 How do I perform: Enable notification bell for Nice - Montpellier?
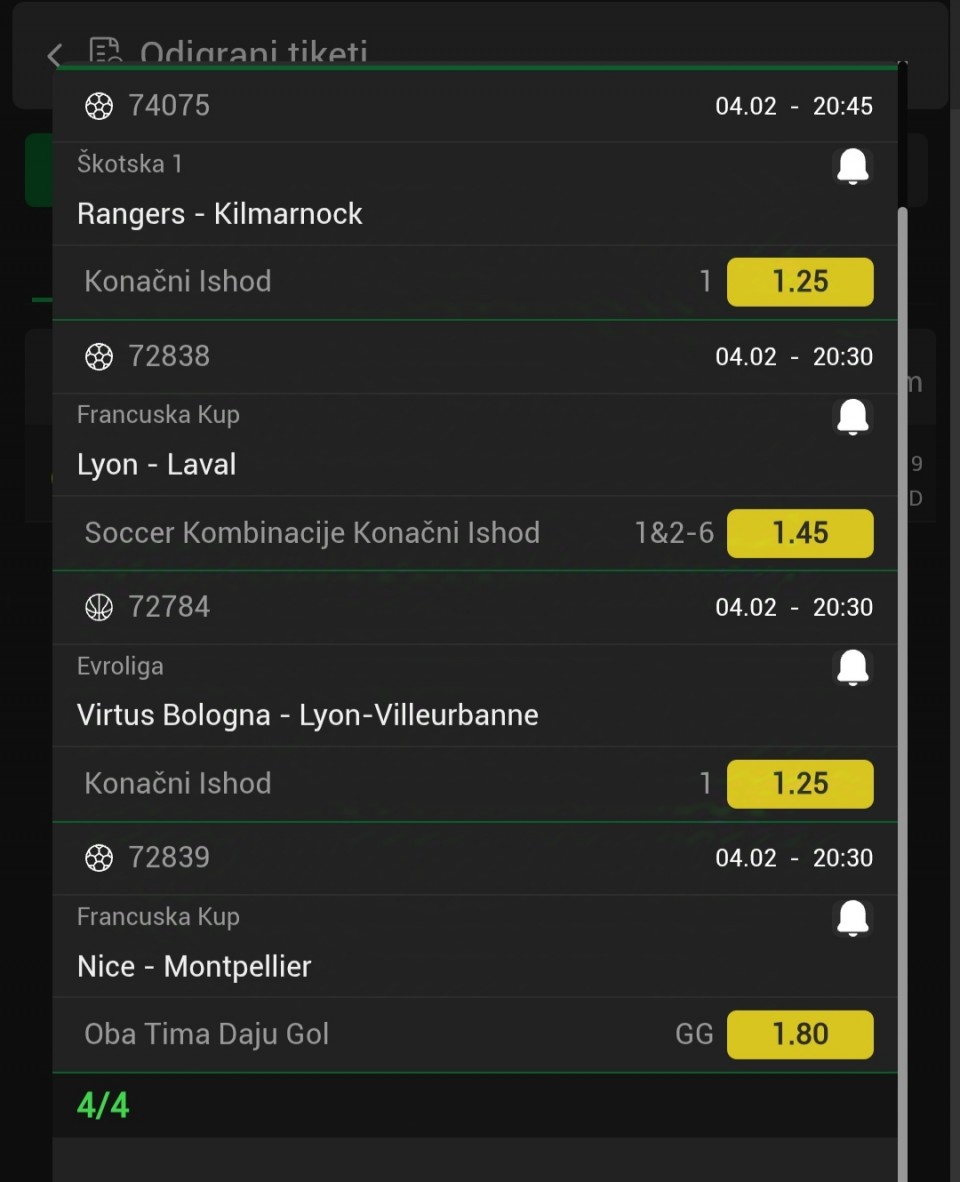pyautogui.click(x=852, y=919)
